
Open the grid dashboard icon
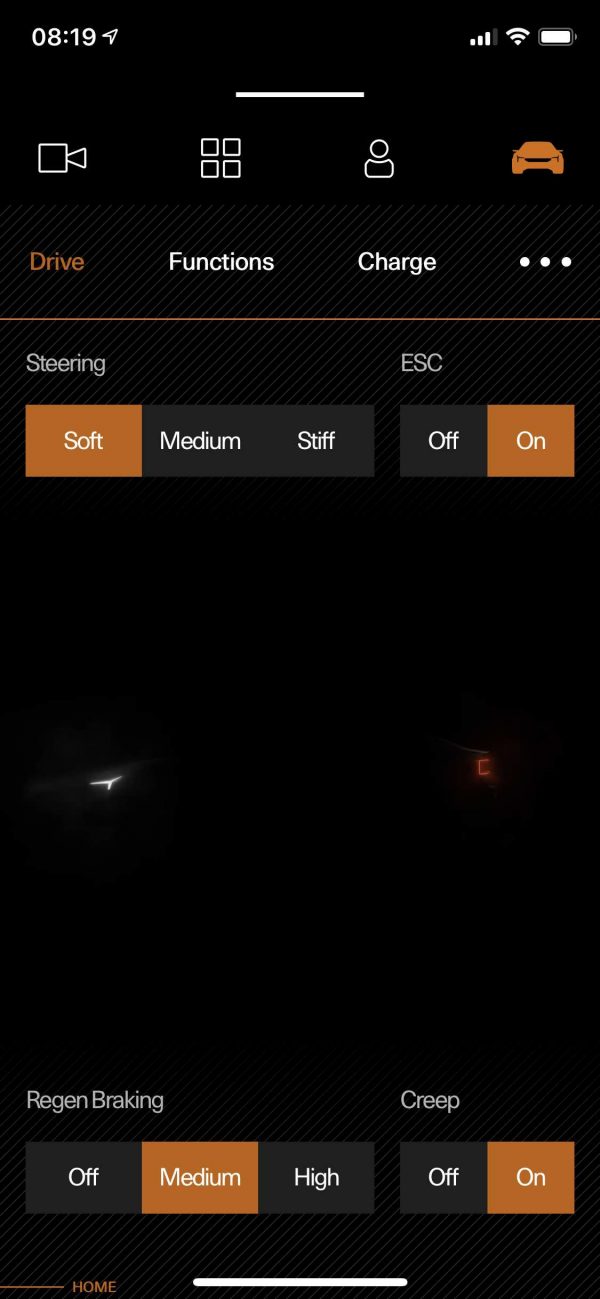point(220,158)
